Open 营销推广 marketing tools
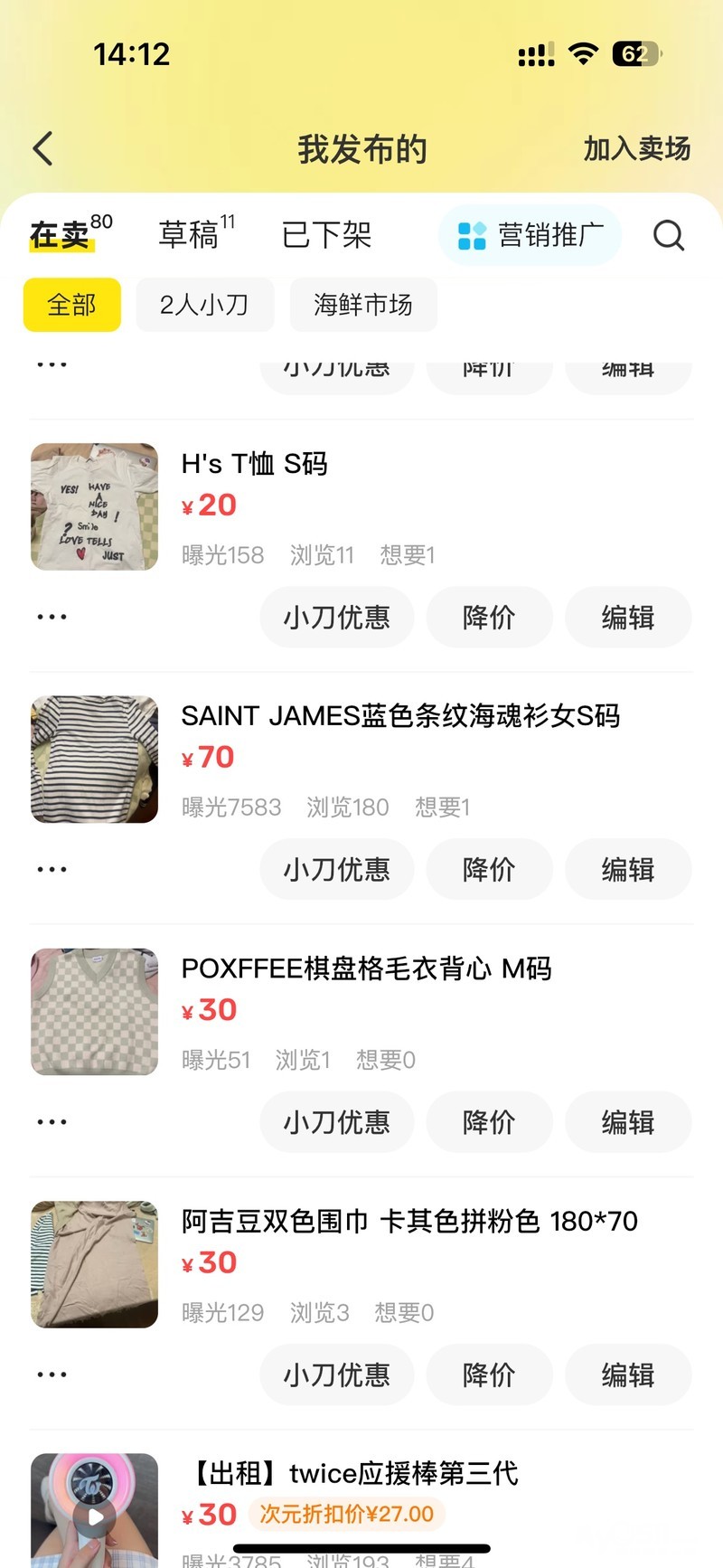 point(531,235)
